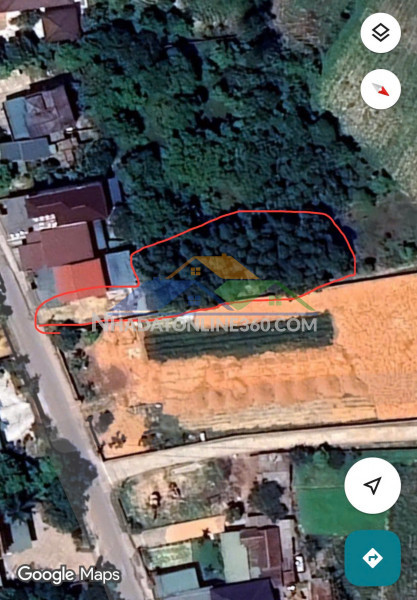Open the map layers selector
The width and height of the screenshot is (417, 600).
380,33
